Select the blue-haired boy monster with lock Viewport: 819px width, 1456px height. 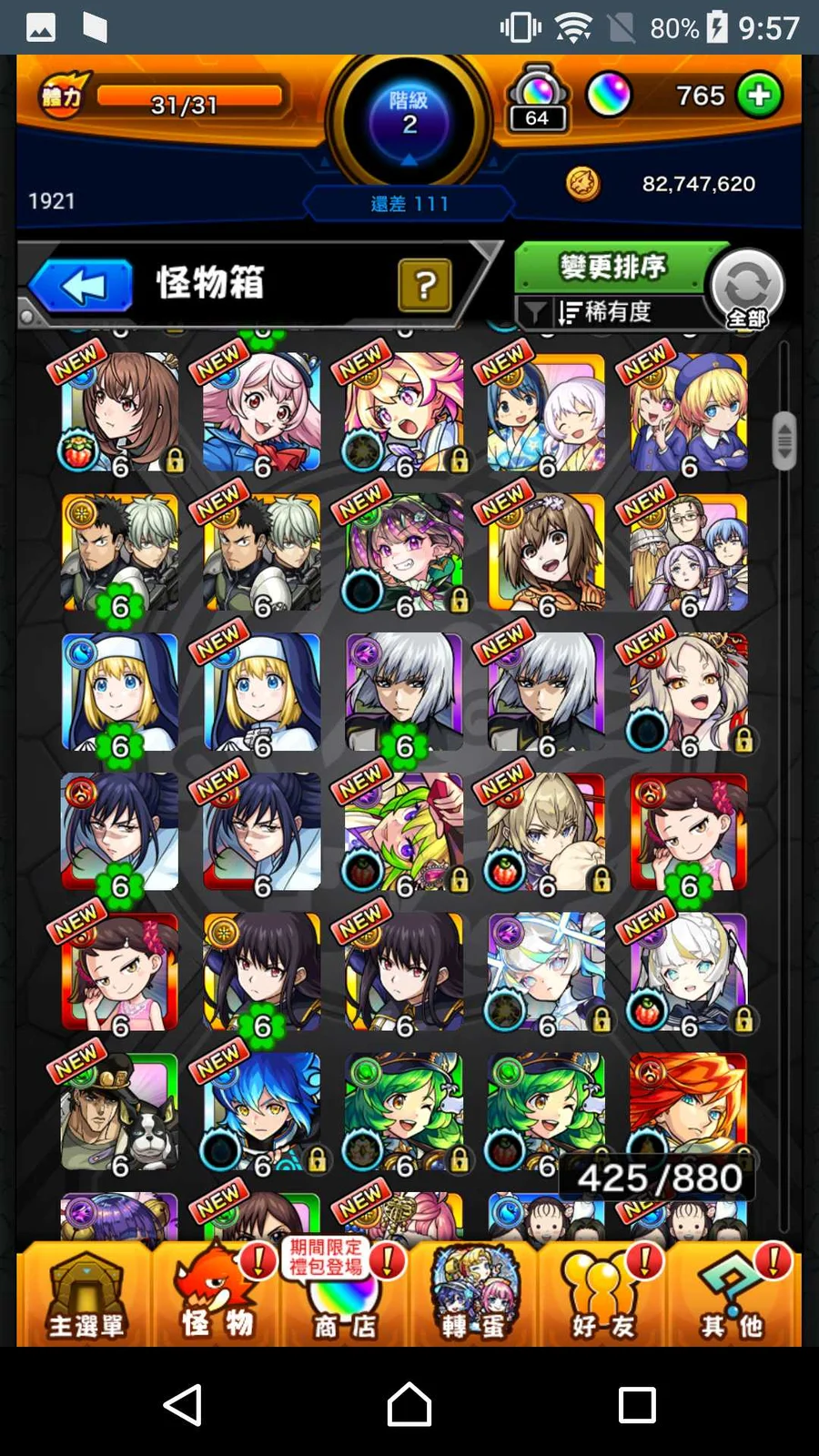[x=262, y=1112]
